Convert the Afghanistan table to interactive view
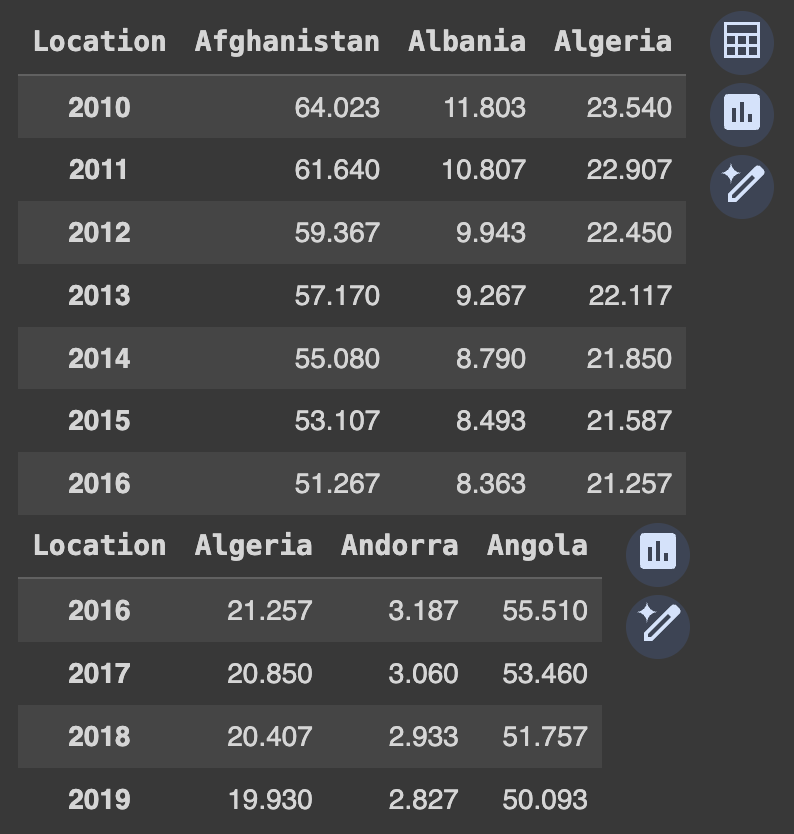794x834 pixels. tap(741, 42)
